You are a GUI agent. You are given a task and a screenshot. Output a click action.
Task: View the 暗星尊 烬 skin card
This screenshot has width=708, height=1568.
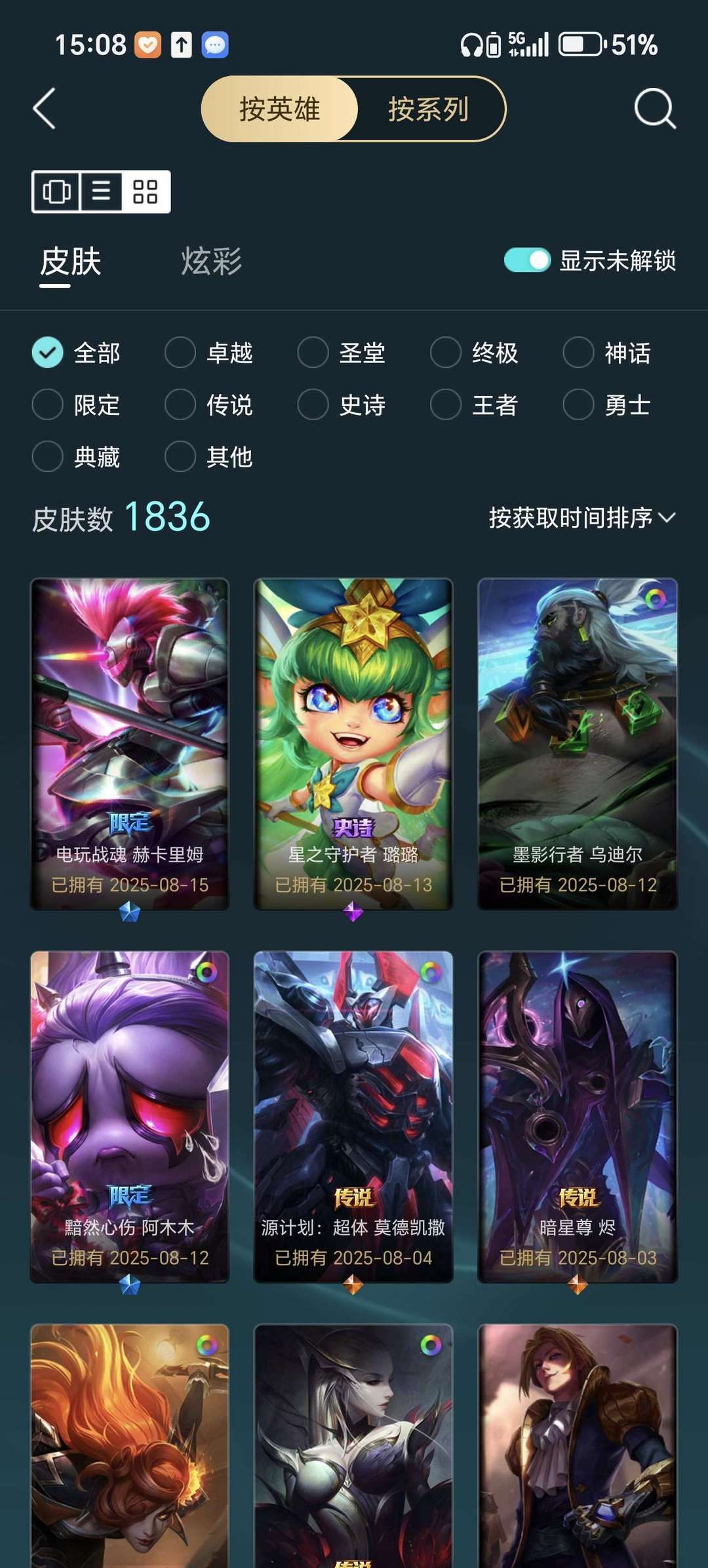(578, 1117)
